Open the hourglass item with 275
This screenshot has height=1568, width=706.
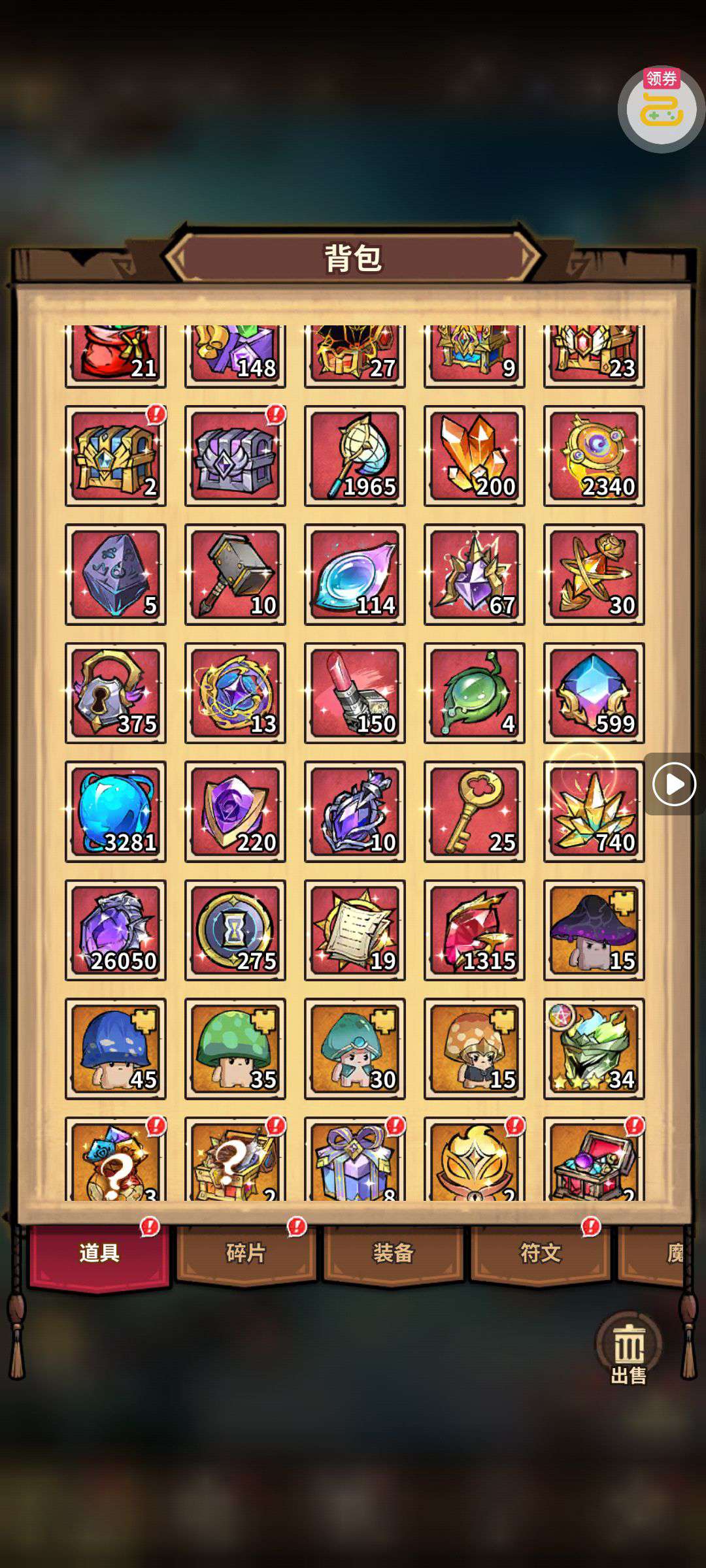[235, 930]
